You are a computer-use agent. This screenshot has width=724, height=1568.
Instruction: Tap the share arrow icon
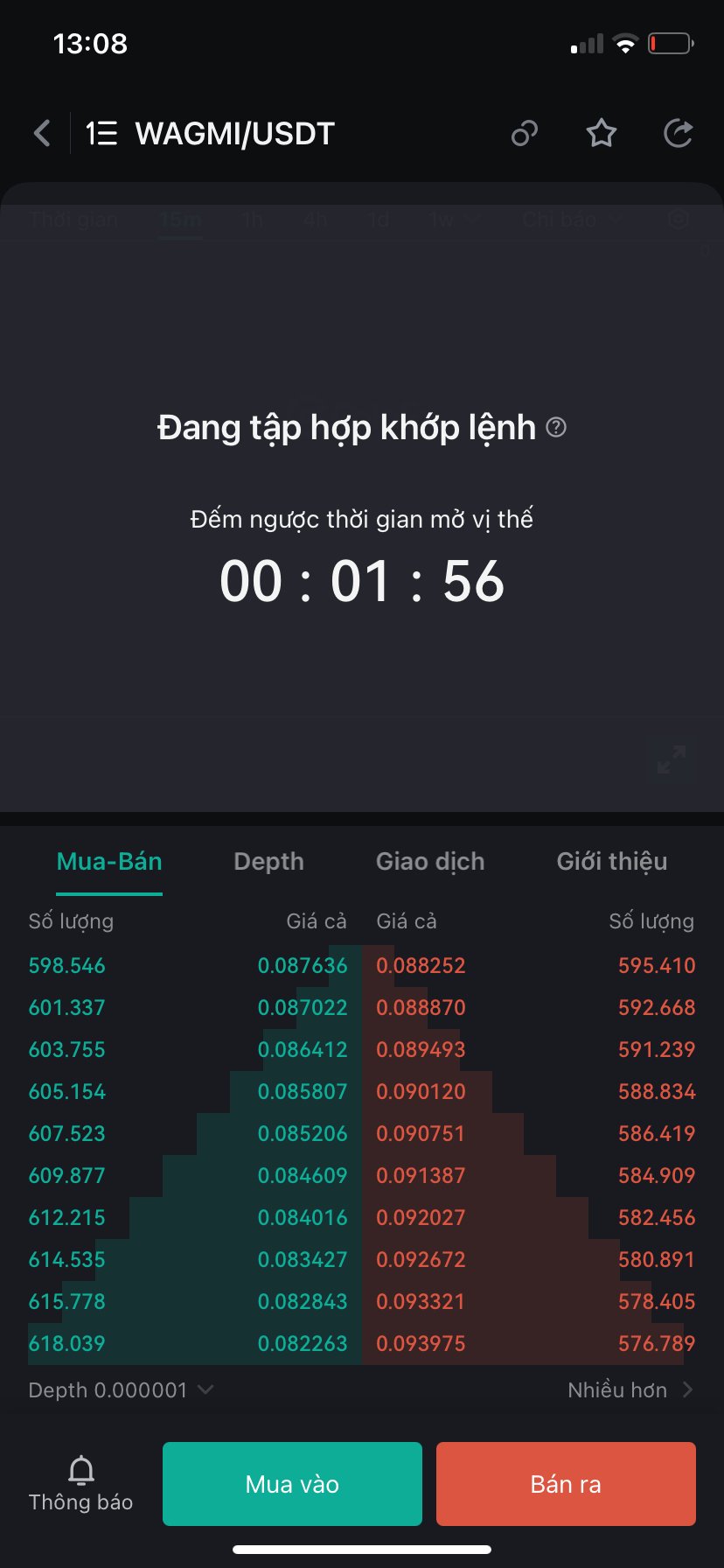click(x=678, y=134)
